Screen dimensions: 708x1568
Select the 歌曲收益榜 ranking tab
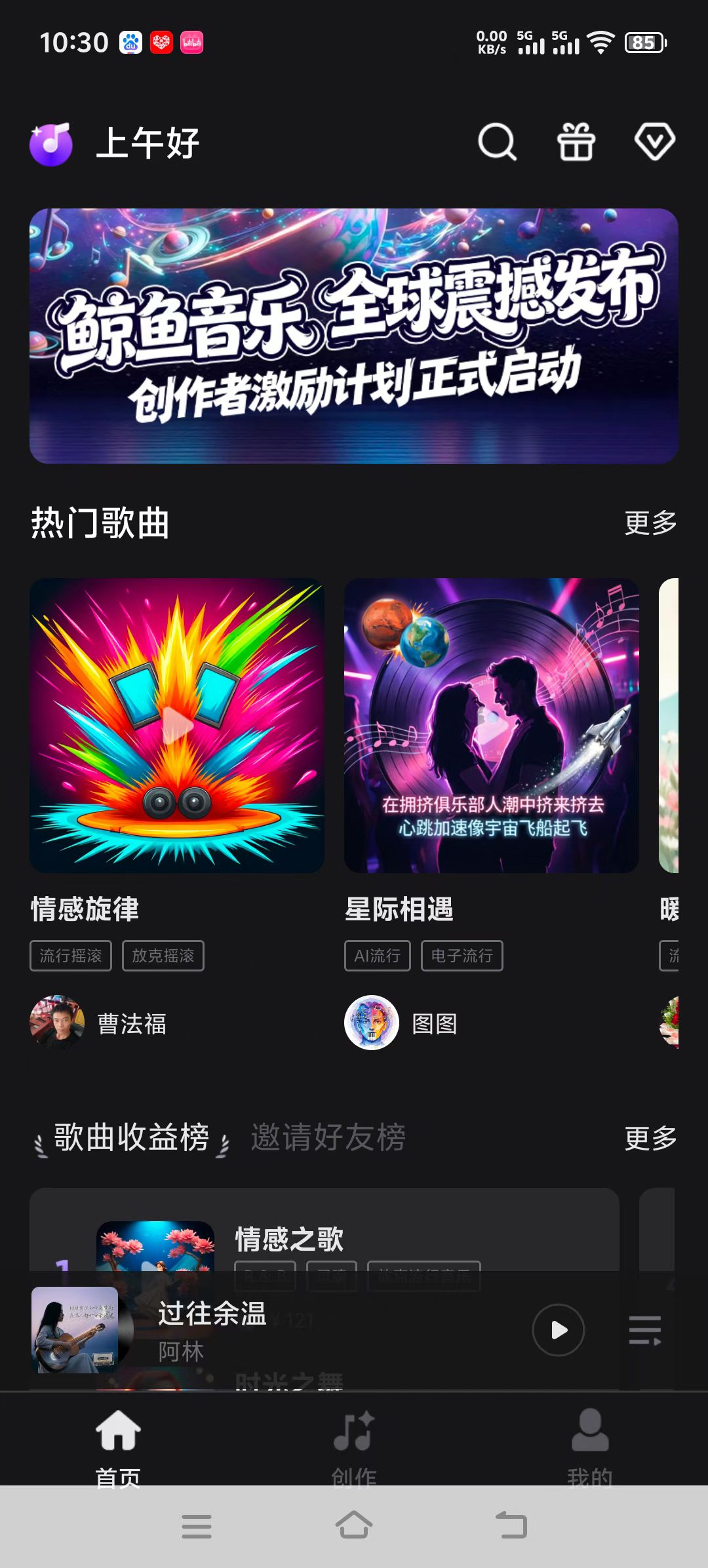coord(131,1137)
